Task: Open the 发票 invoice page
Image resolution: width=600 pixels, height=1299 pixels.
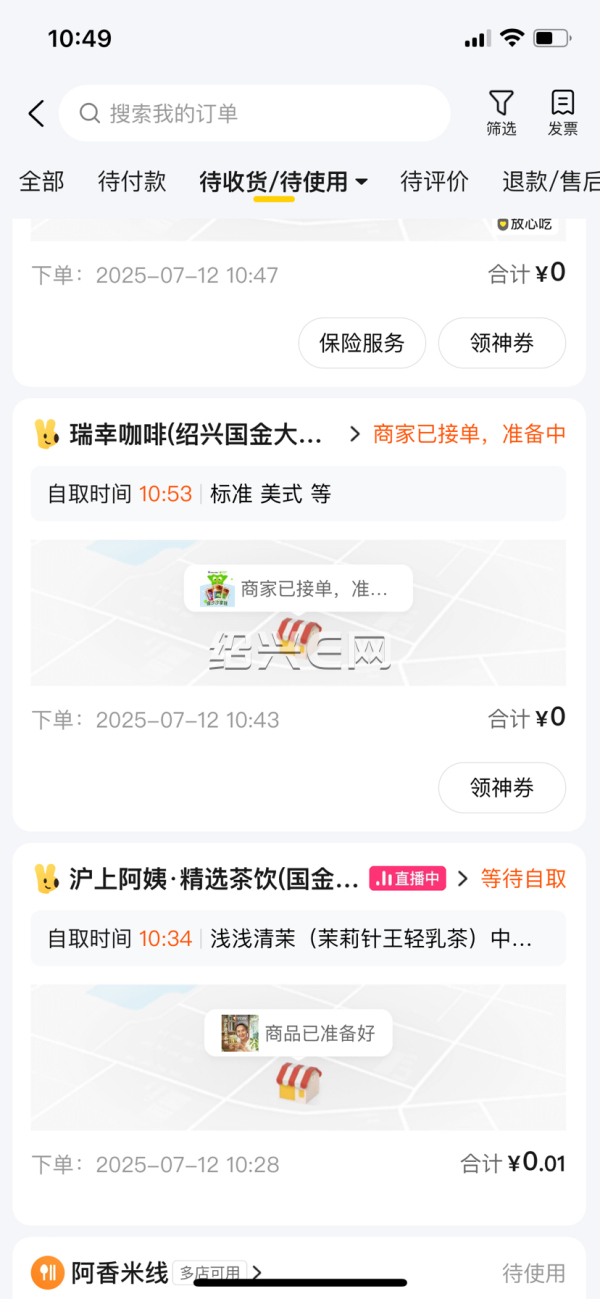Action: [x=562, y=113]
